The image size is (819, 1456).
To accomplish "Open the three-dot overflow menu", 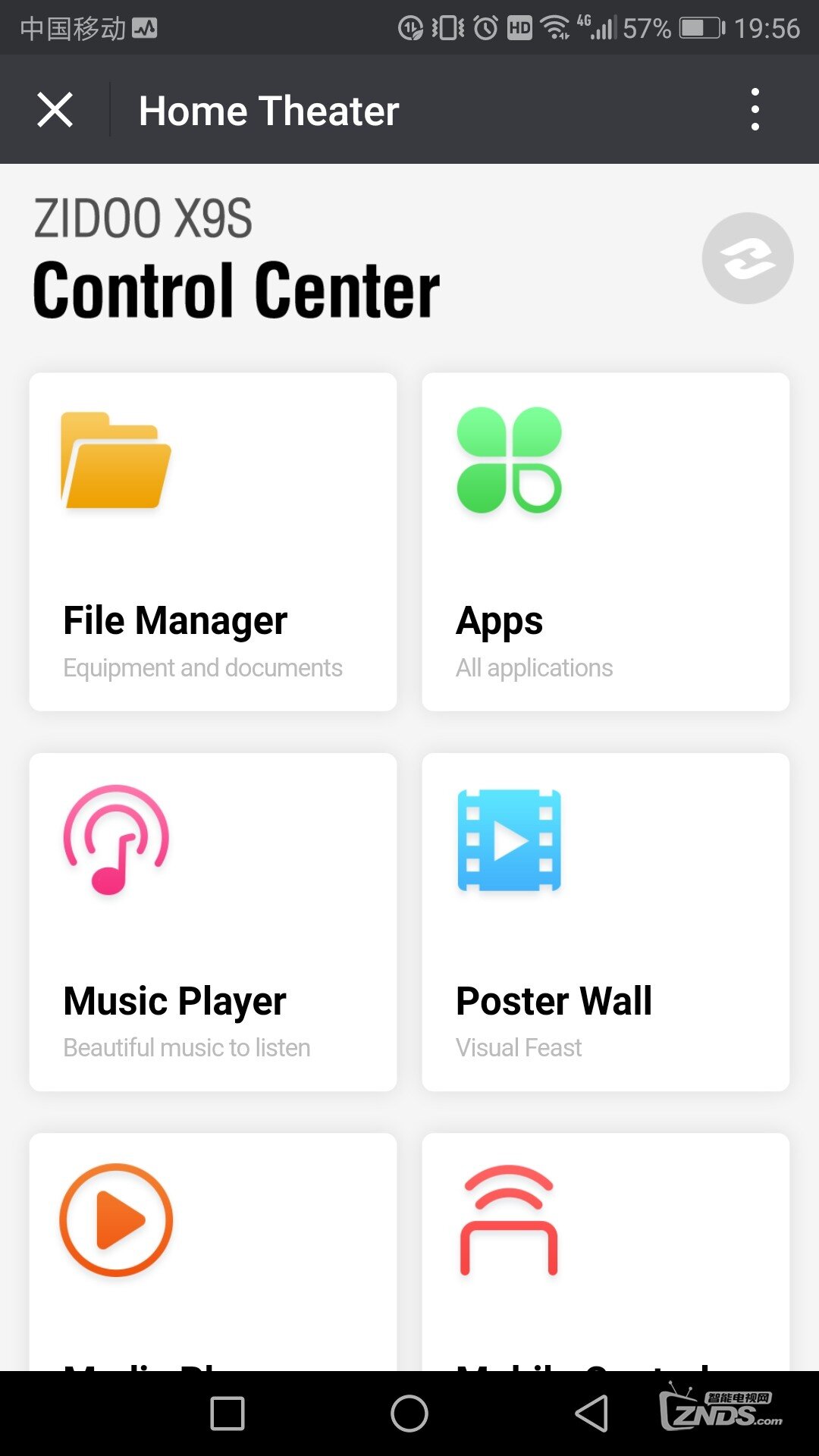I will click(755, 110).
